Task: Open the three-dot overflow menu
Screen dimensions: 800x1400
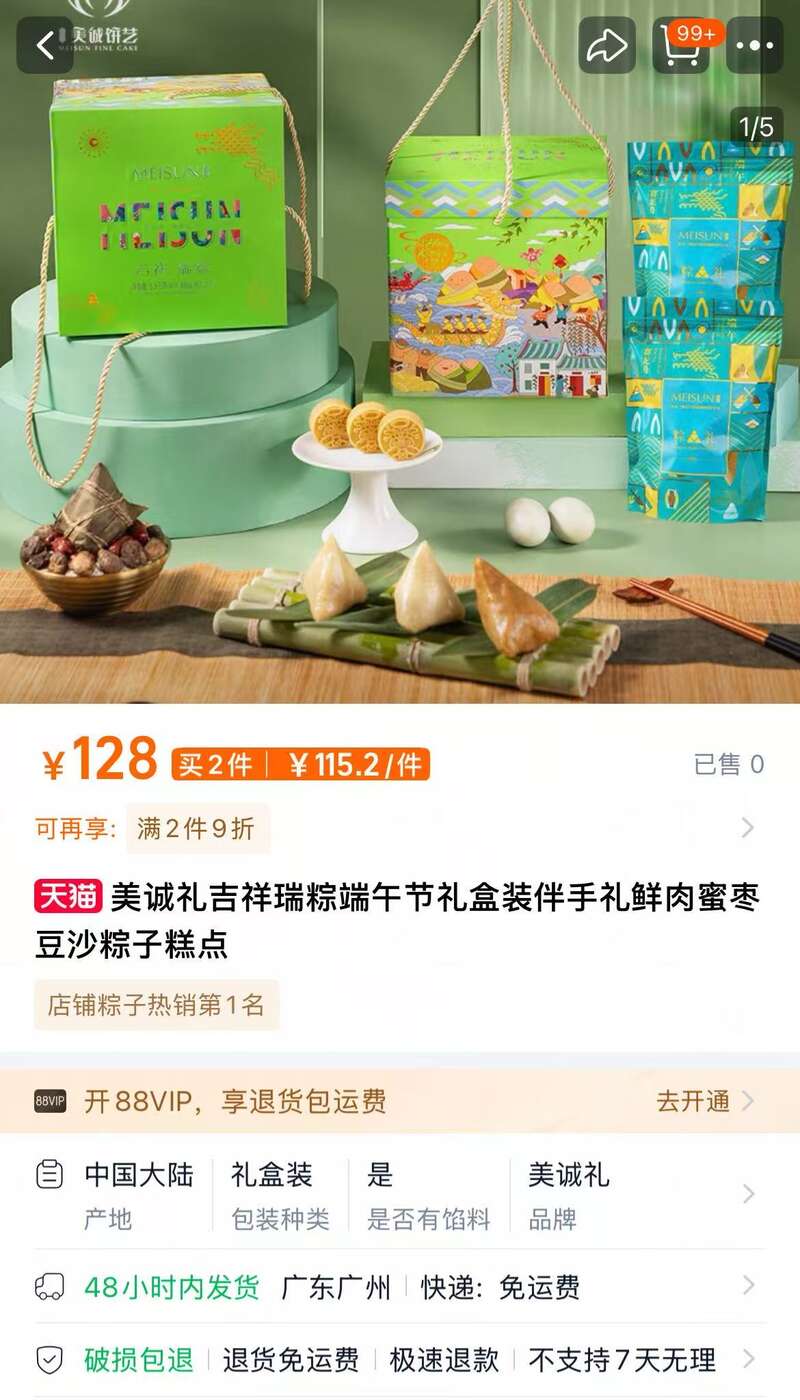Action: coord(754,46)
